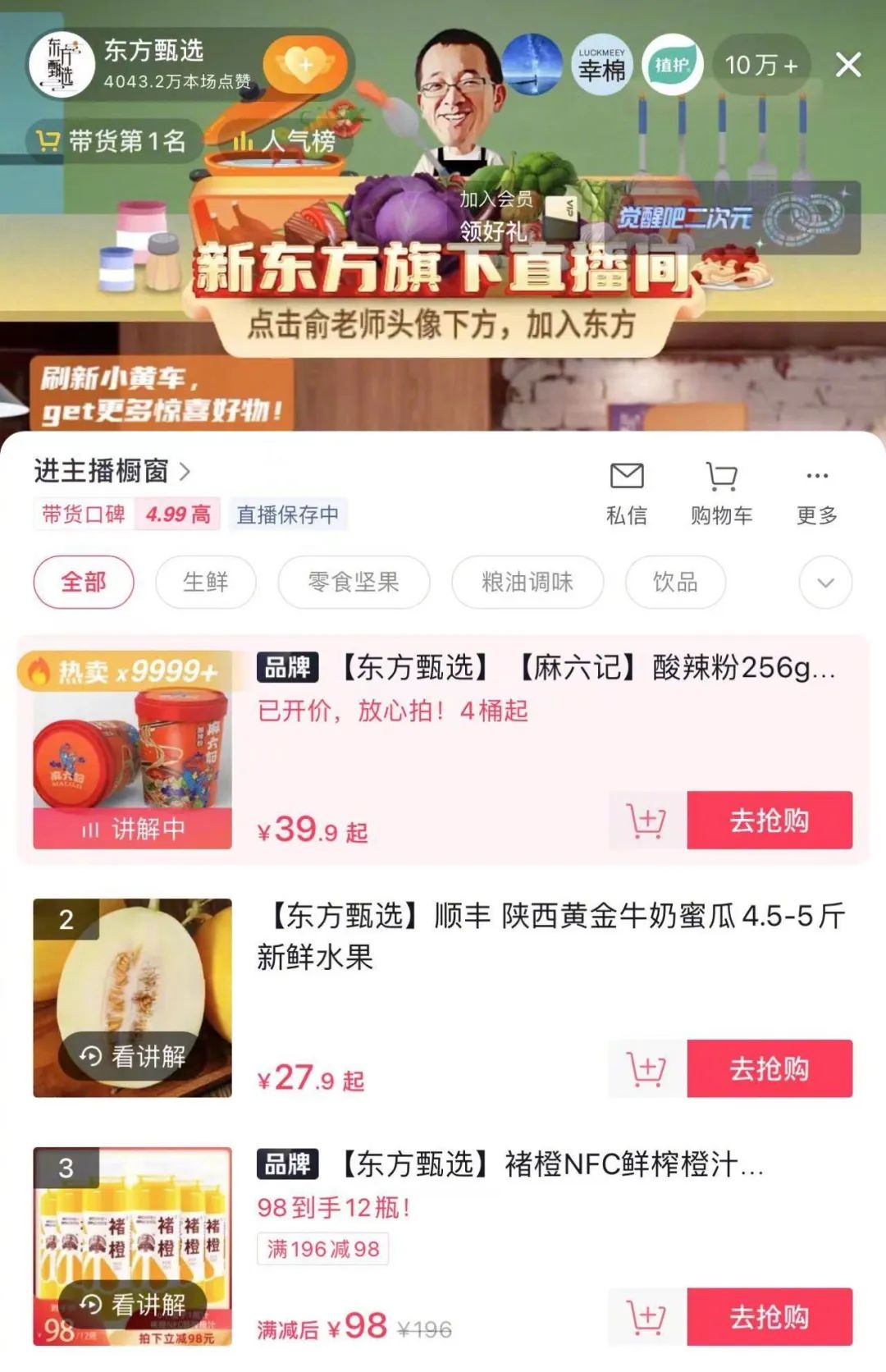
Task: Tap 去抢购 for 褚橙NFC鲜榨橙汁
Action: (770, 1316)
